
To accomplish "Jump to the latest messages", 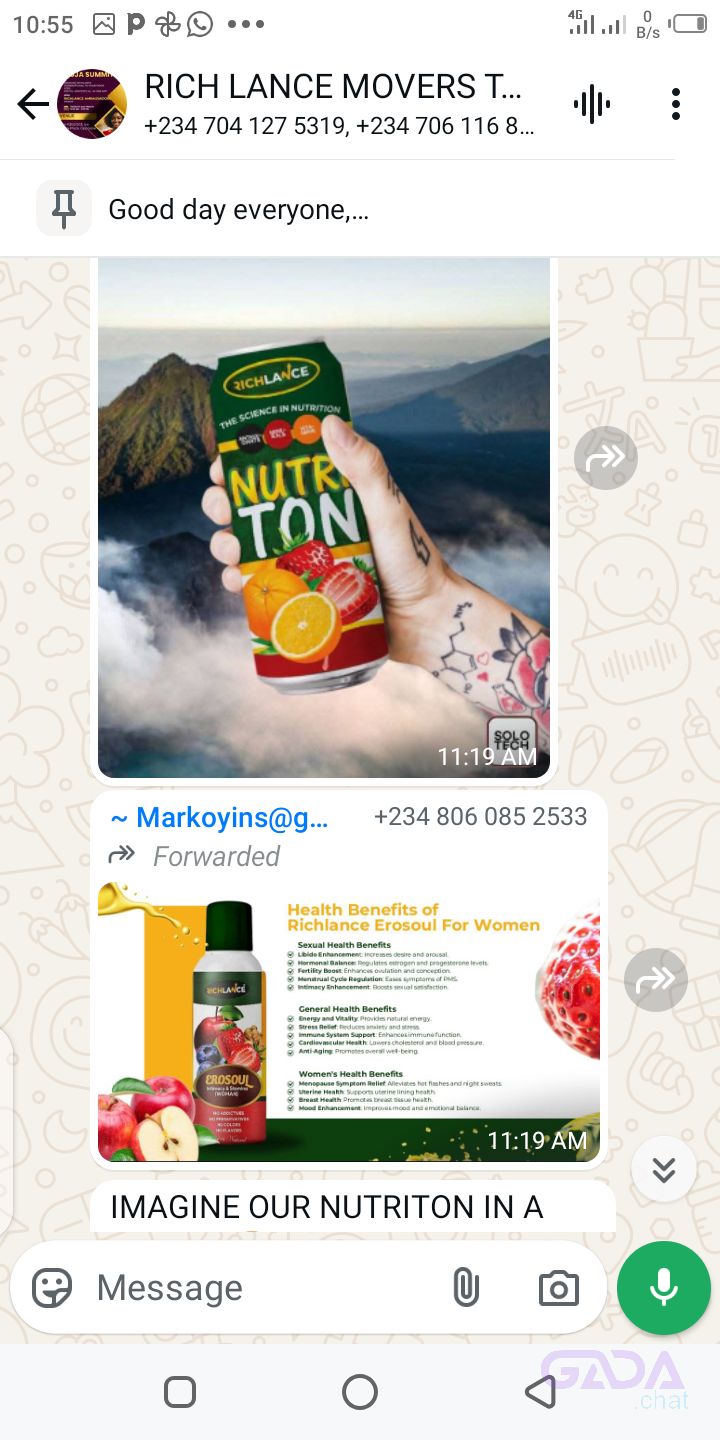I will tap(664, 1169).
